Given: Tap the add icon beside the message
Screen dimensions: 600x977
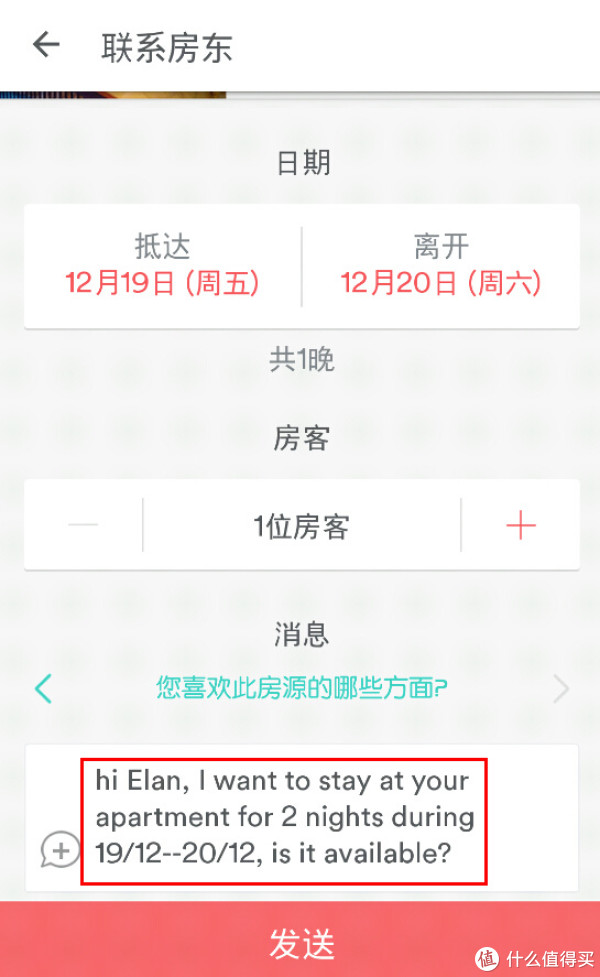Looking at the screenshot, I should (x=60, y=850).
